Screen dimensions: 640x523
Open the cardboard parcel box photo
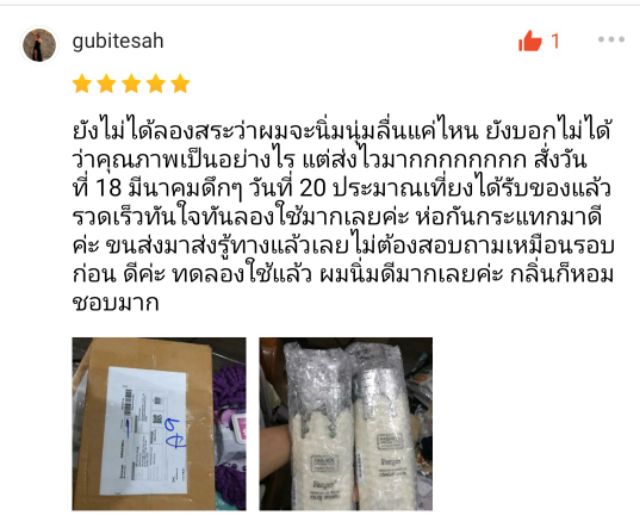[x=159, y=424]
